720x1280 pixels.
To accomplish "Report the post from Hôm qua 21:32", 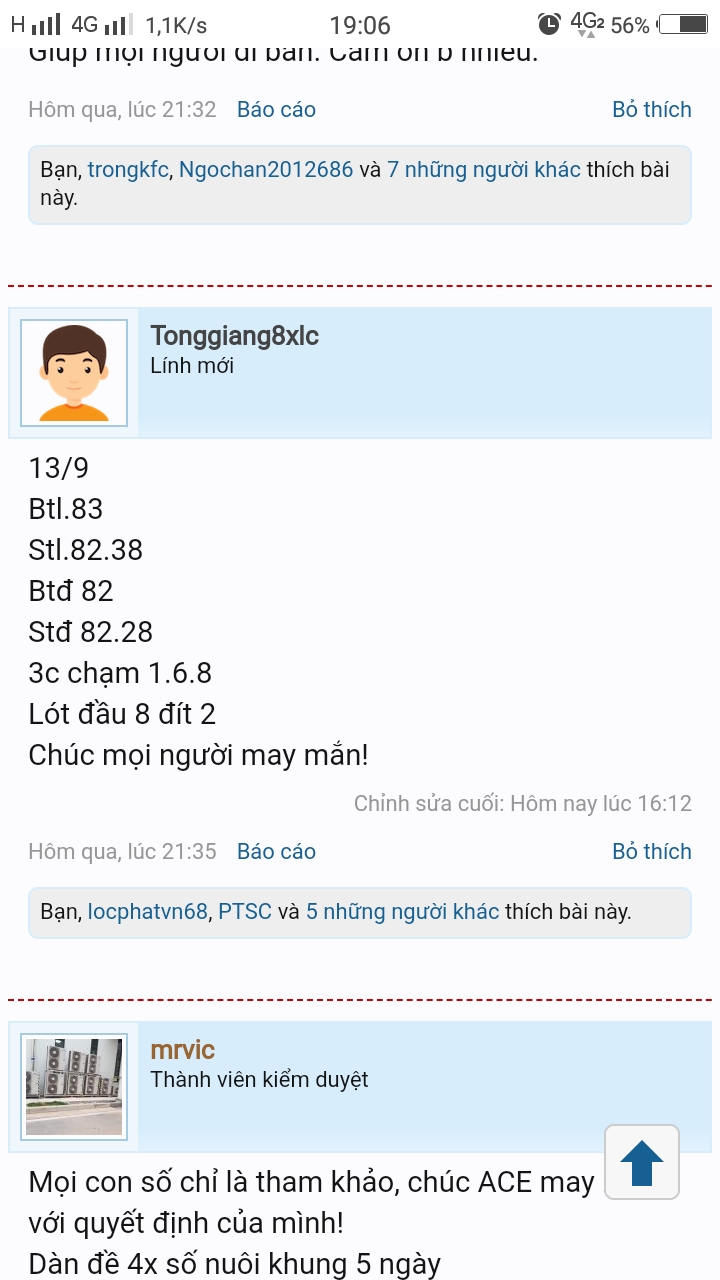I will [x=276, y=110].
